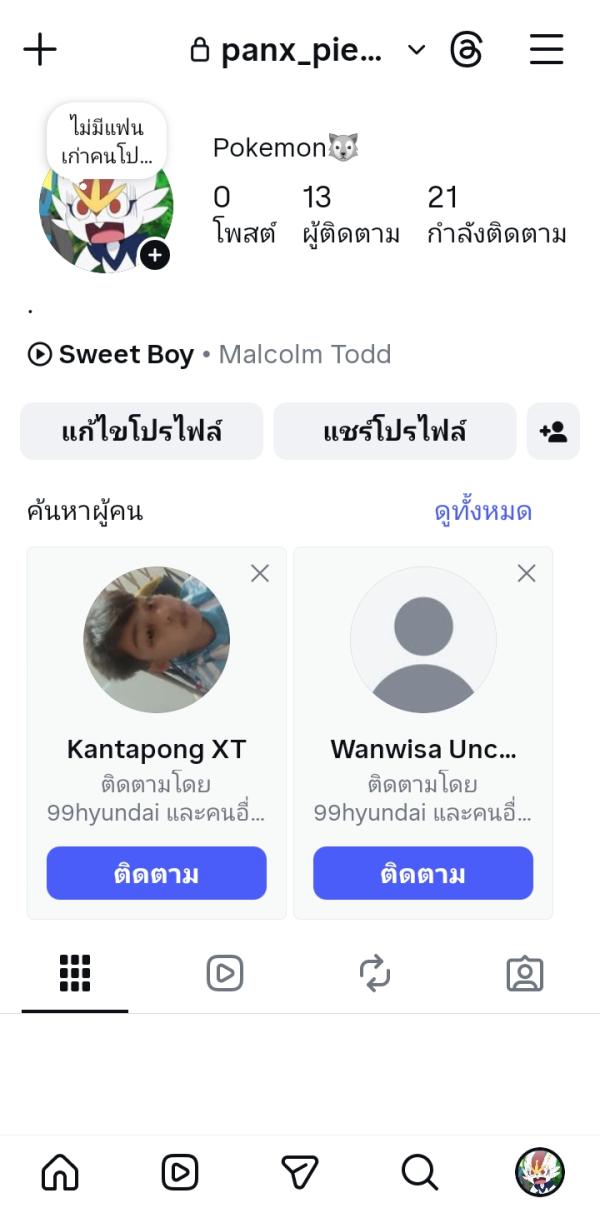600x1228 pixels.
Task: Tap the plus icon to create a post
Action: (x=40, y=49)
